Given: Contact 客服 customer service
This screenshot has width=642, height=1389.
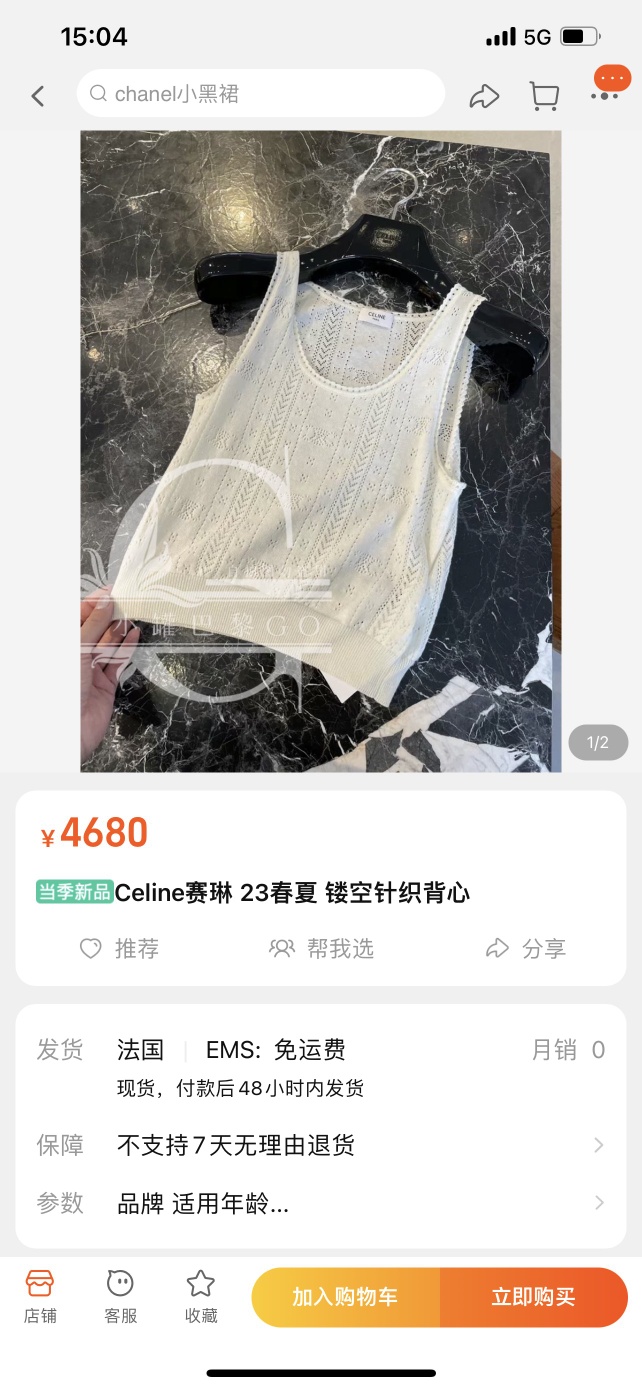Looking at the screenshot, I should point(120,1296).
